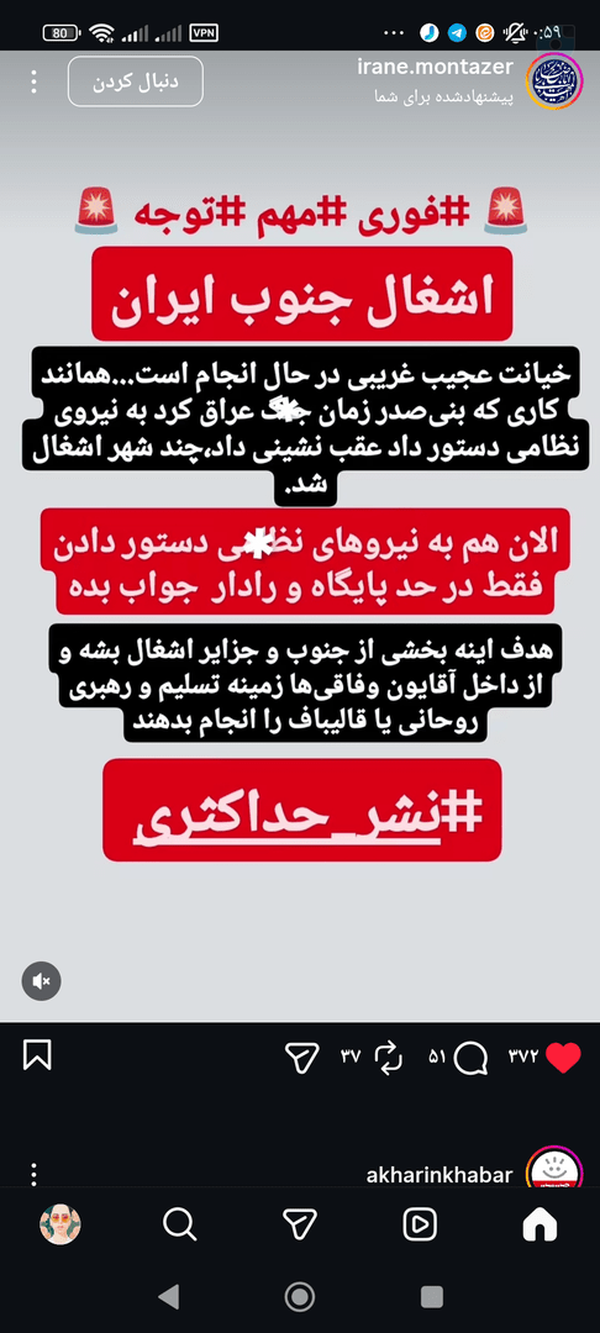Like the irane.montazer post
The height and width of the screenshot is (1333, 600).
pyautogui.click(x=563, y=1057)
